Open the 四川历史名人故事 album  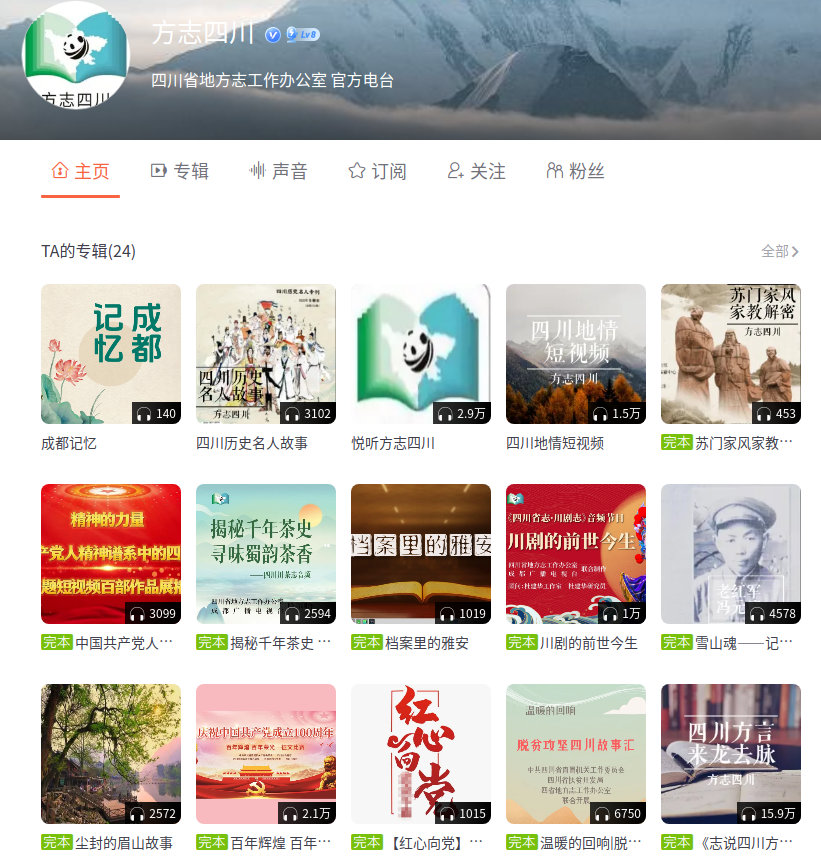pos(266,354)
